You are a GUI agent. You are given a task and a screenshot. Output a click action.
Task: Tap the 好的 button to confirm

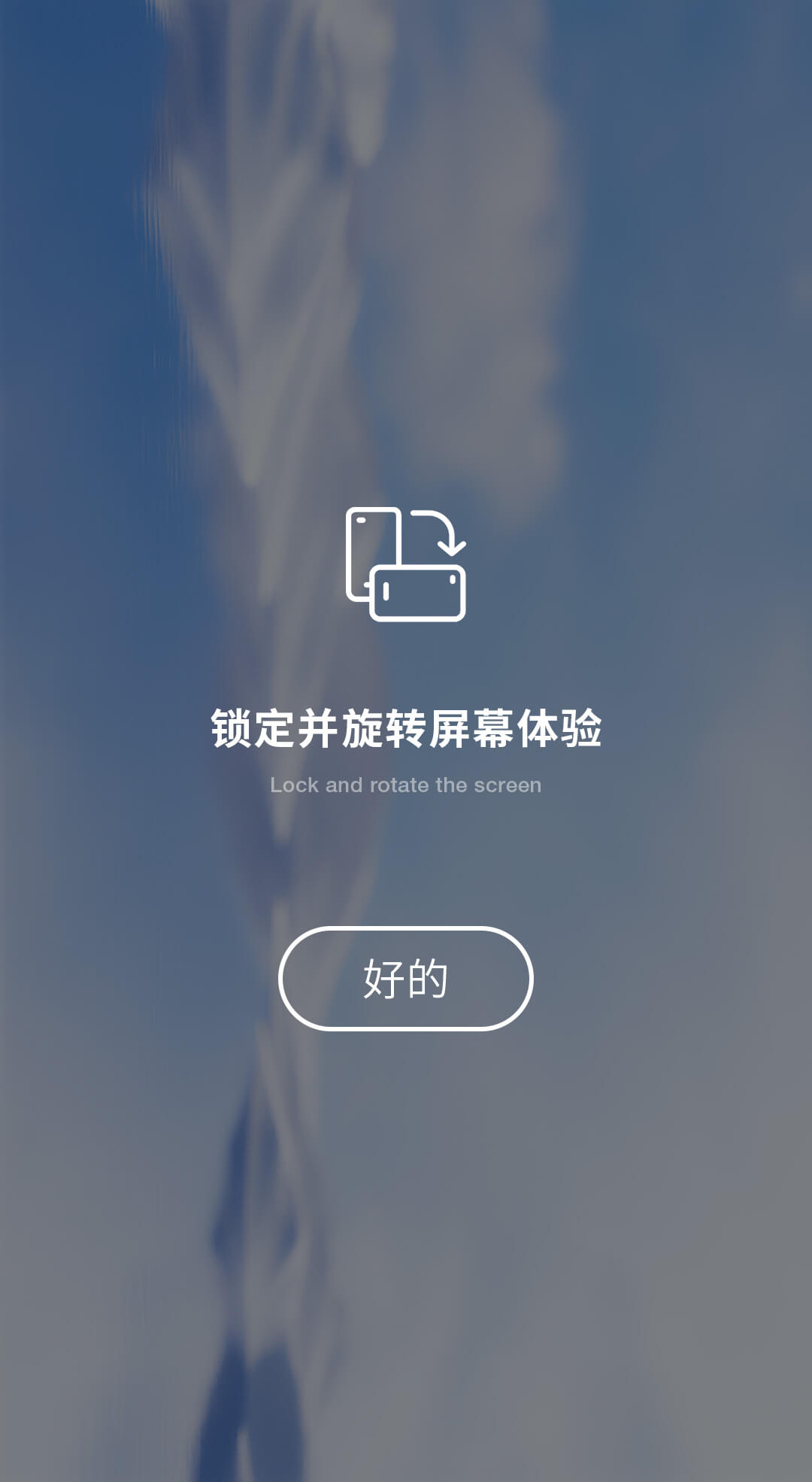pos(405,978)
